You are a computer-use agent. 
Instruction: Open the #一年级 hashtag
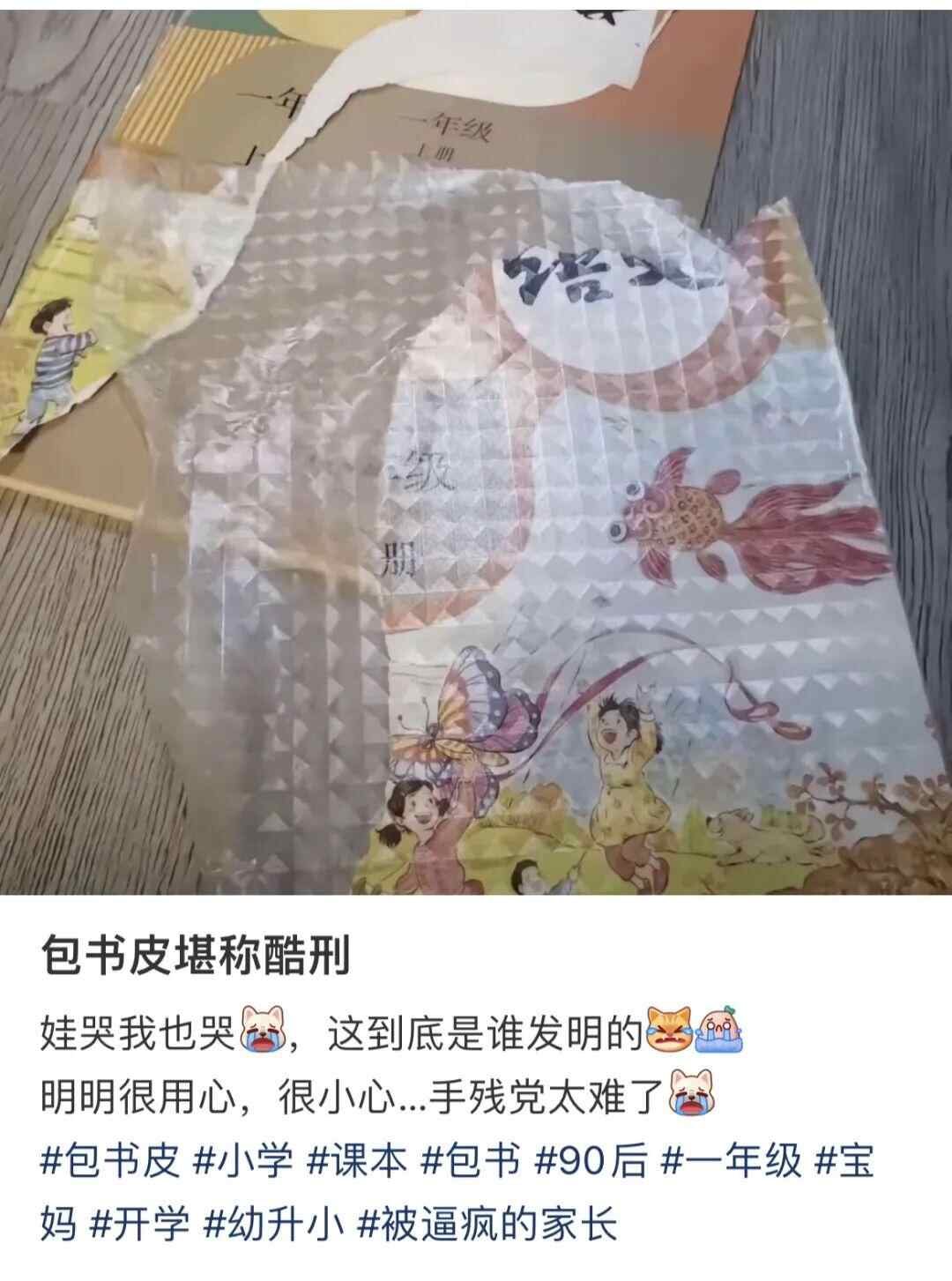tap(731, 1162)
